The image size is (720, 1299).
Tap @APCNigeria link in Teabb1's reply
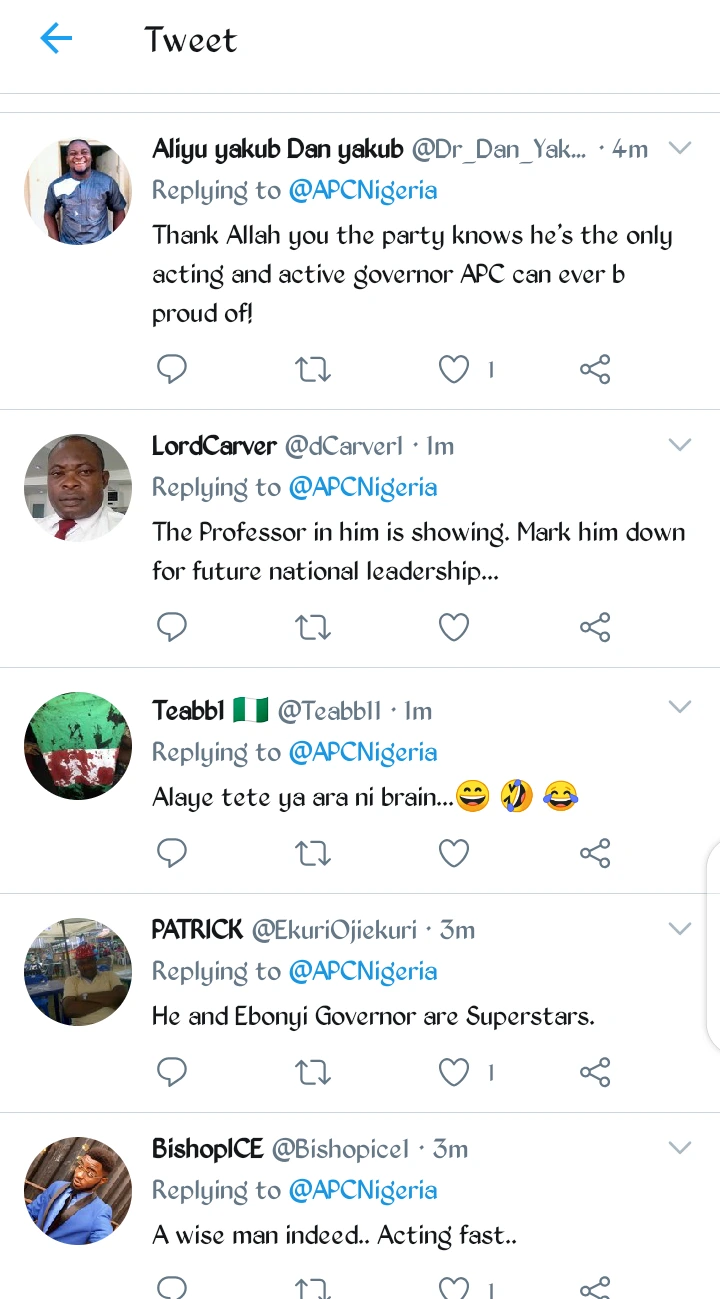coord(363,752)
